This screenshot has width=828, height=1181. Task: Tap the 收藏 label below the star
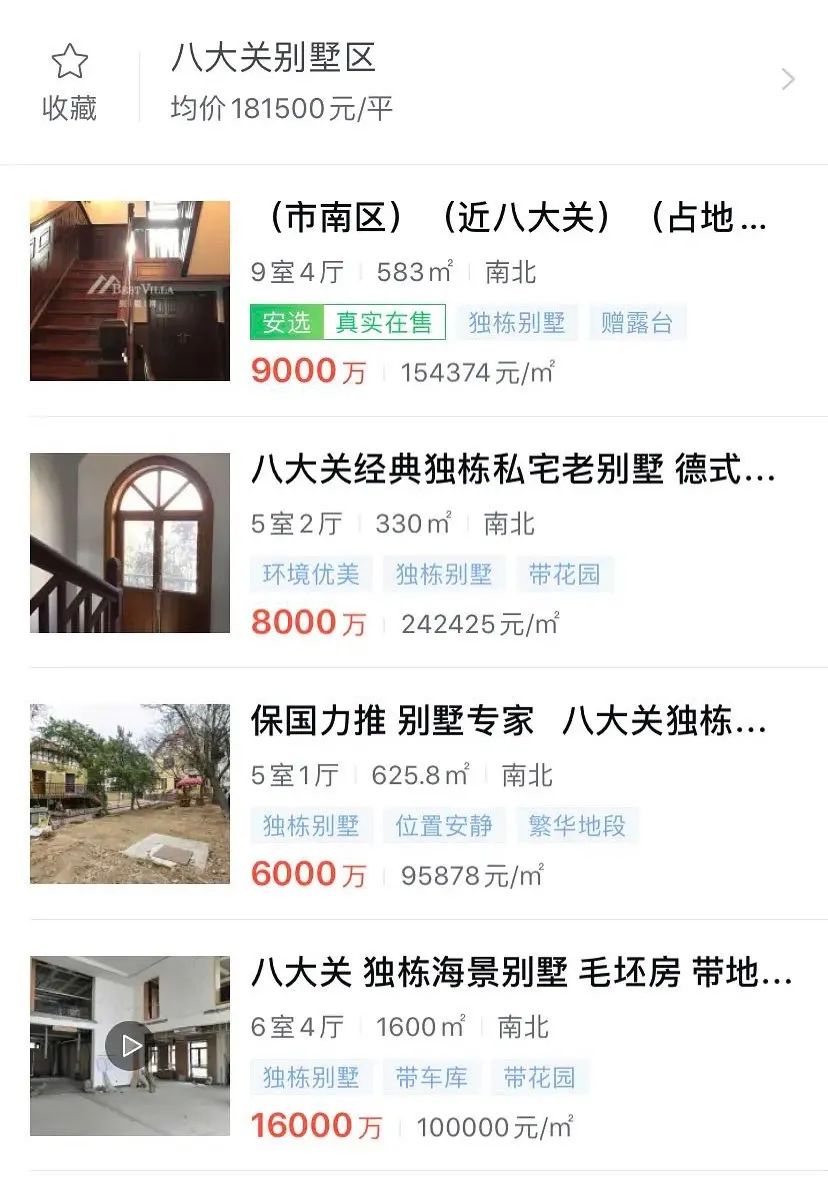point(68,106)
